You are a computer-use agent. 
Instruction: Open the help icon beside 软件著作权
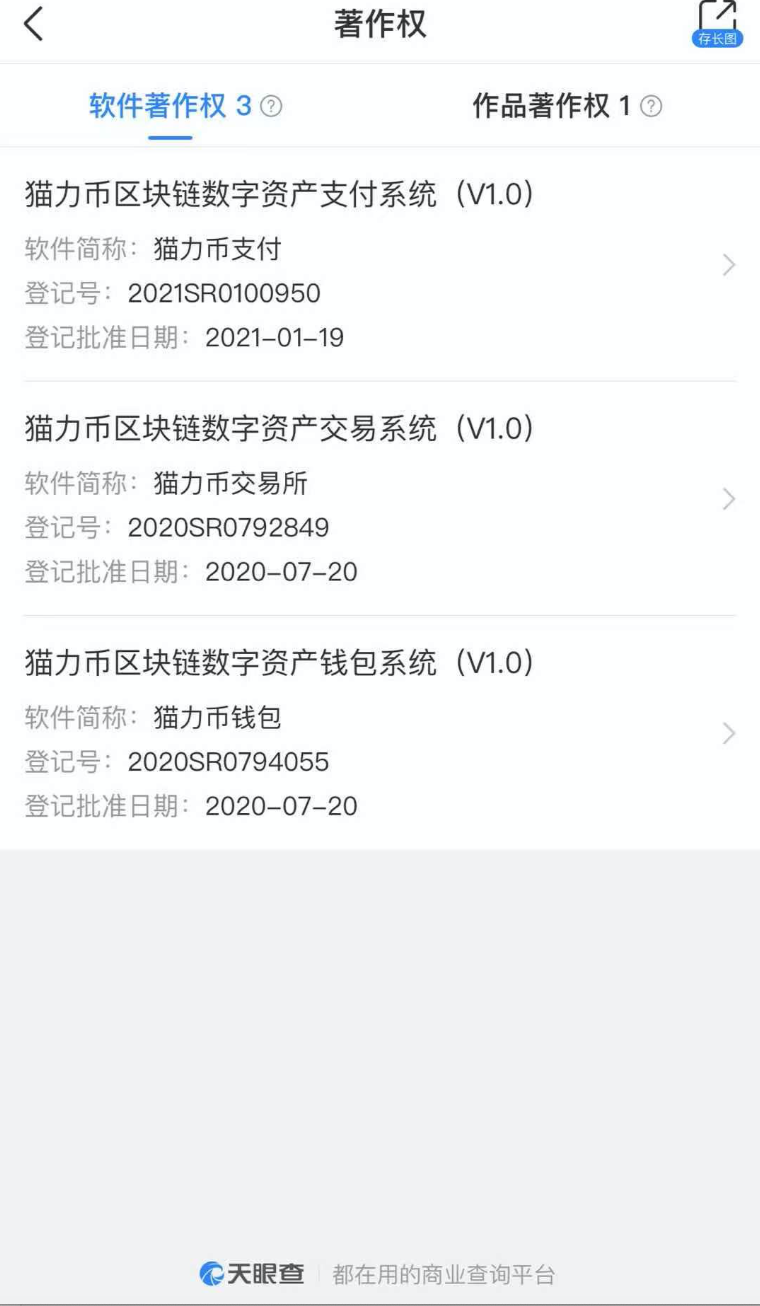click(x=271, y=108)
